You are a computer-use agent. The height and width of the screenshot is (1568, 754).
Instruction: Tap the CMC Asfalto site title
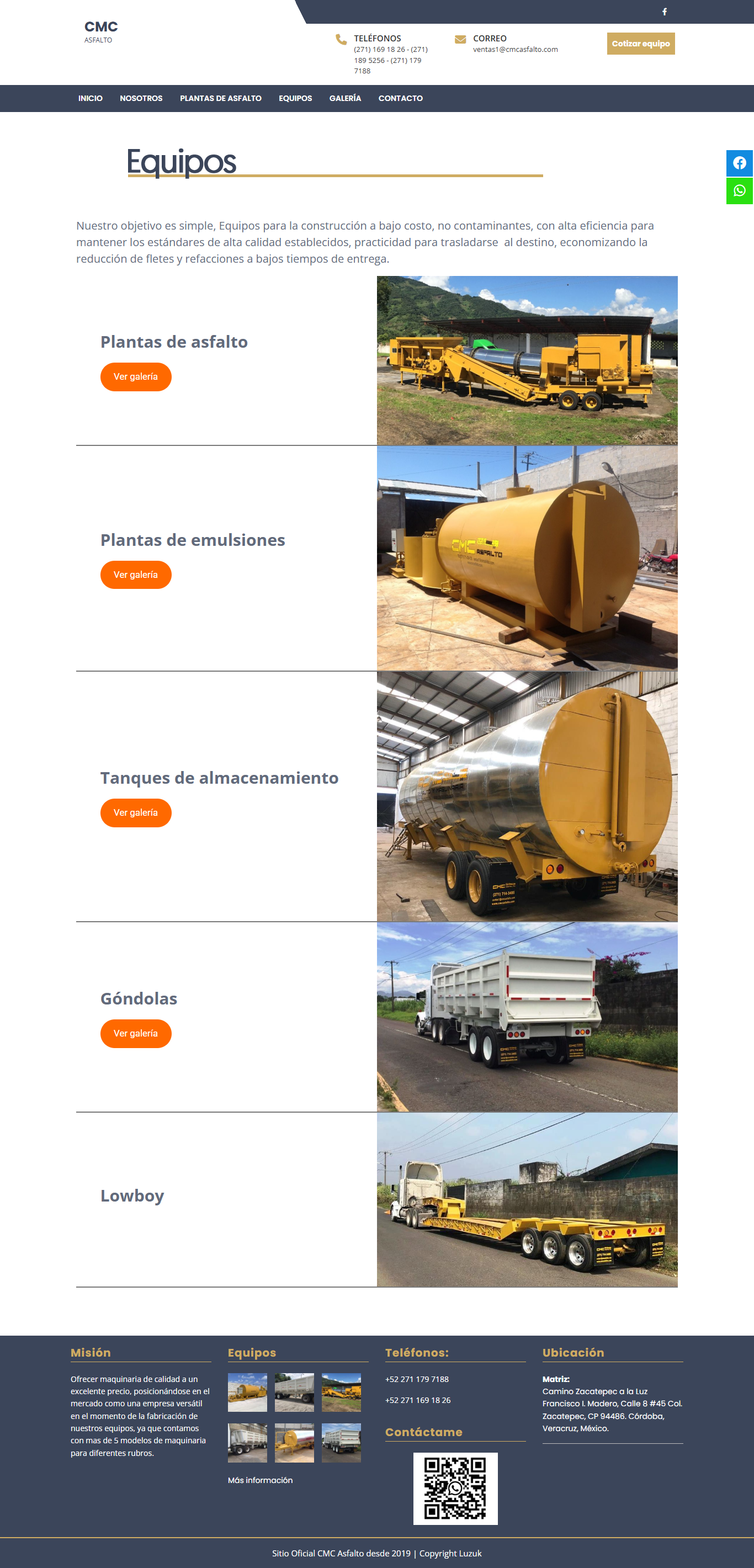pos(101,27)
